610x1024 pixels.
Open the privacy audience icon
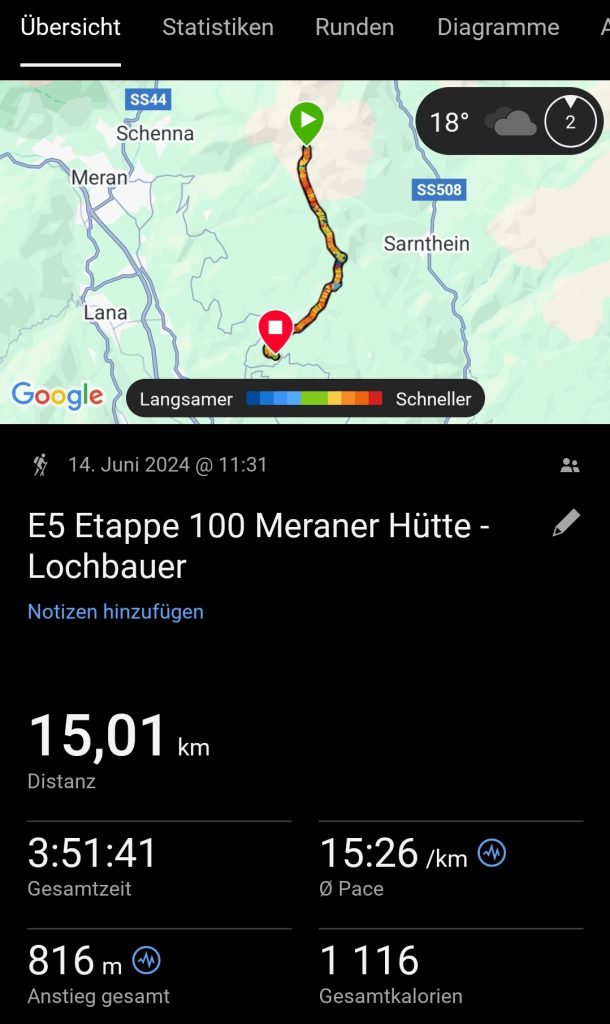click(570, 465)
